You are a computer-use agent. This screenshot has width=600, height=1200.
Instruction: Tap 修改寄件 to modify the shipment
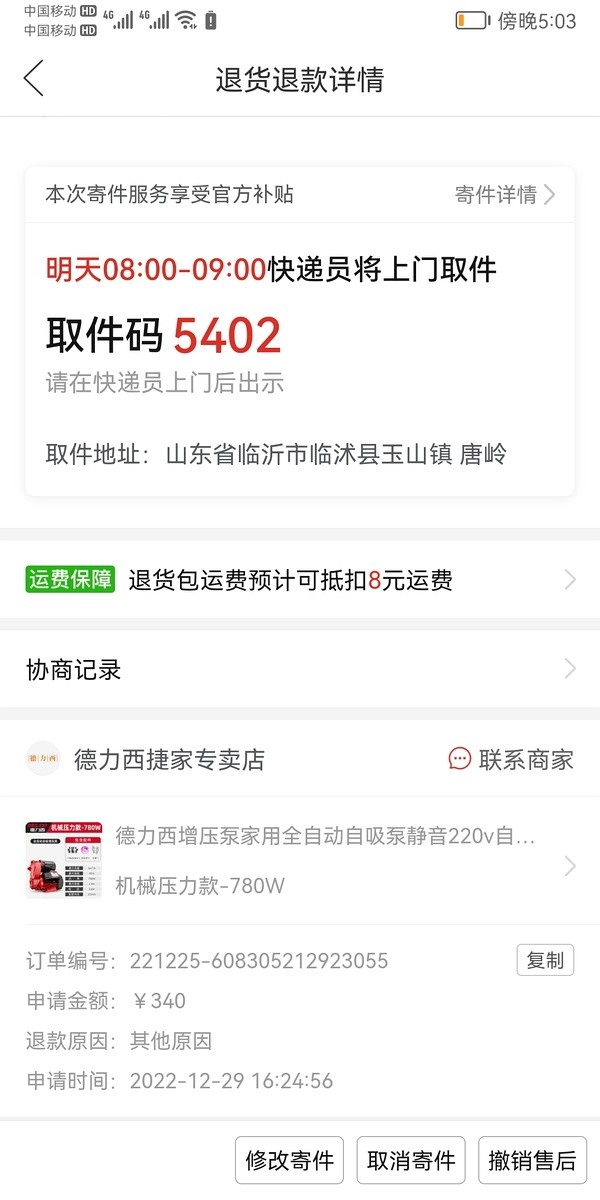[289, 1161]
